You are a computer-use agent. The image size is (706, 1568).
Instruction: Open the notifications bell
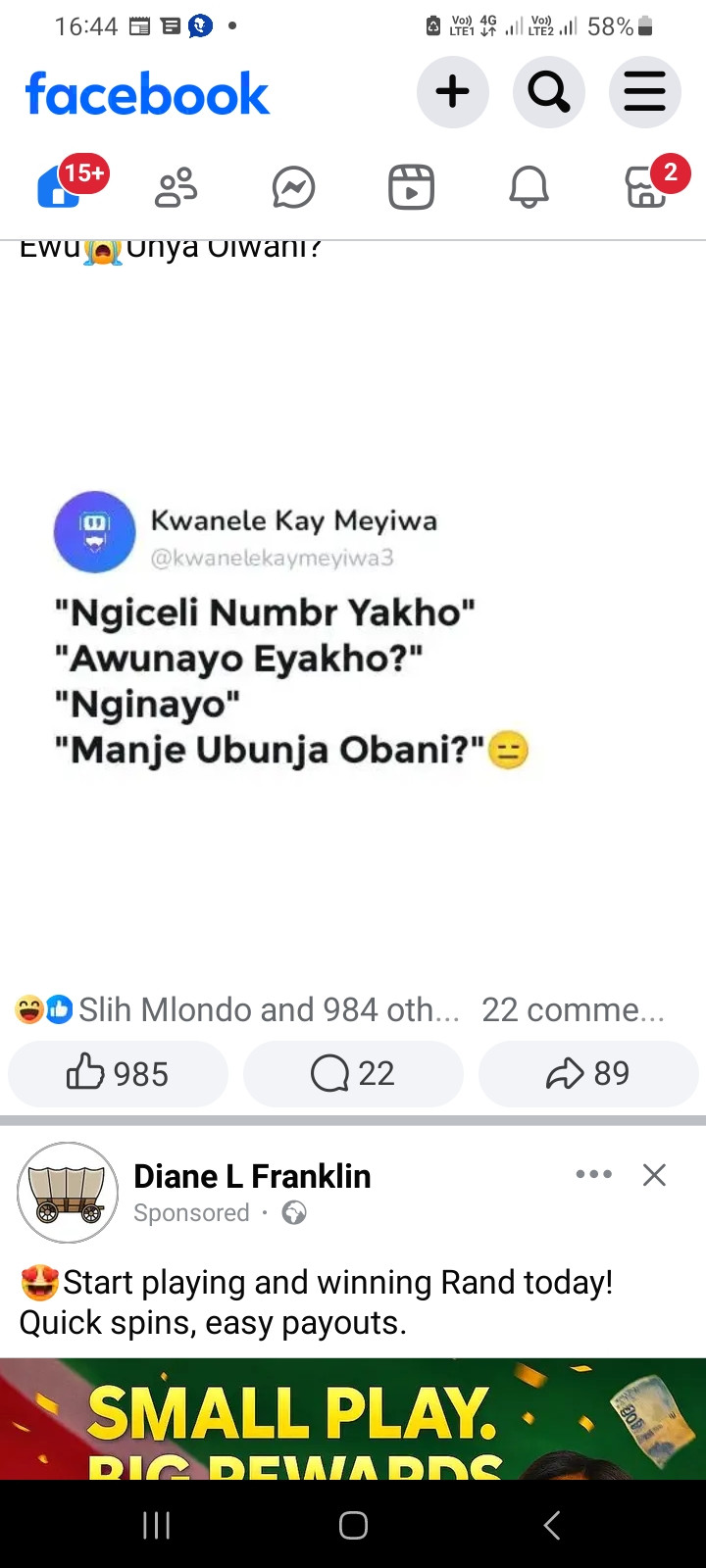pos(529,186)
